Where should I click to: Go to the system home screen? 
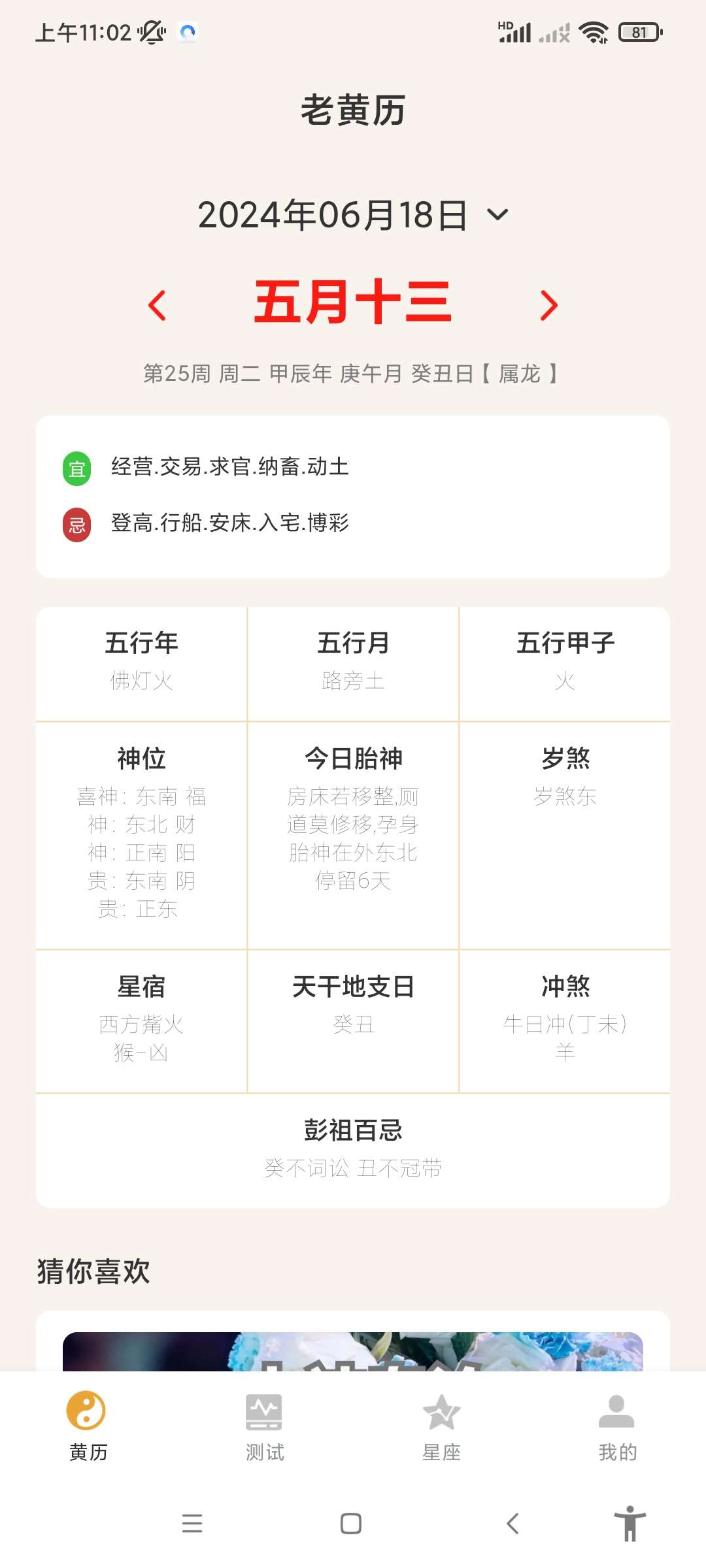(351, 1524)
